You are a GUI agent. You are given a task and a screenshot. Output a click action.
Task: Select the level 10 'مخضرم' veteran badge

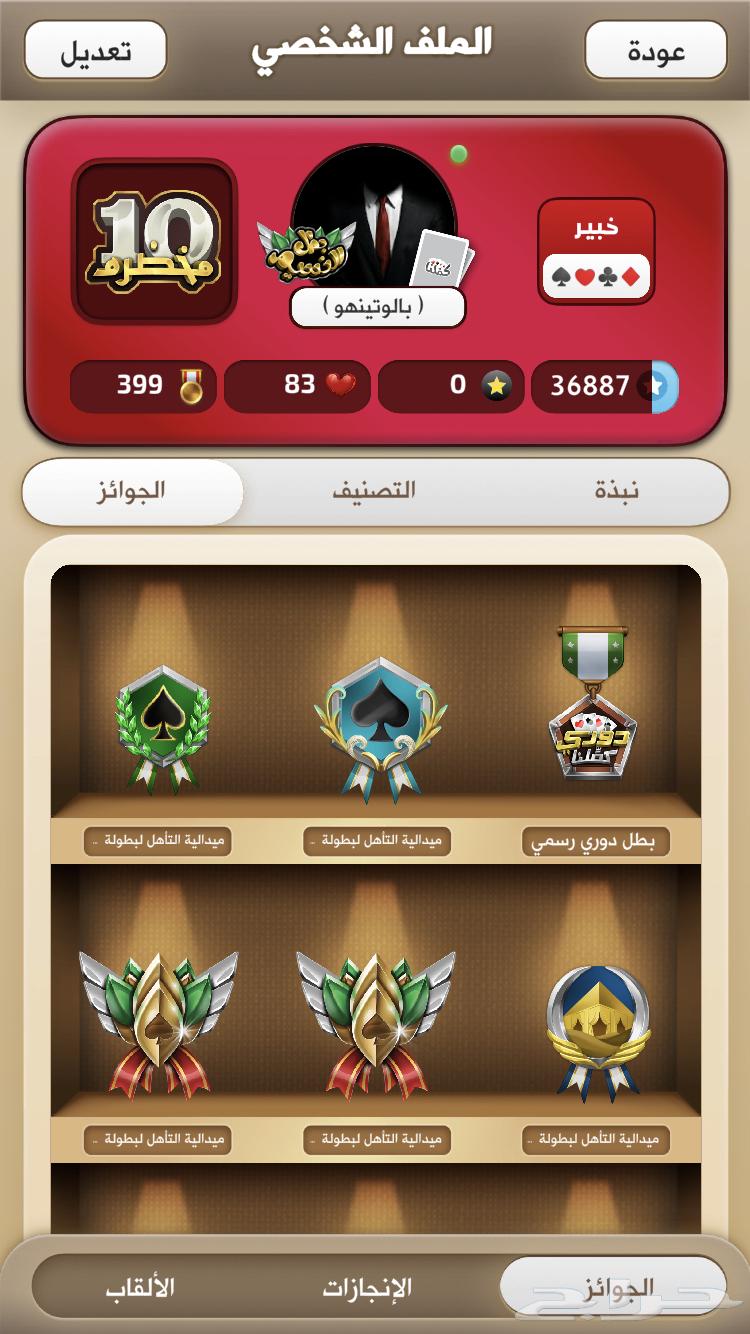155,245
